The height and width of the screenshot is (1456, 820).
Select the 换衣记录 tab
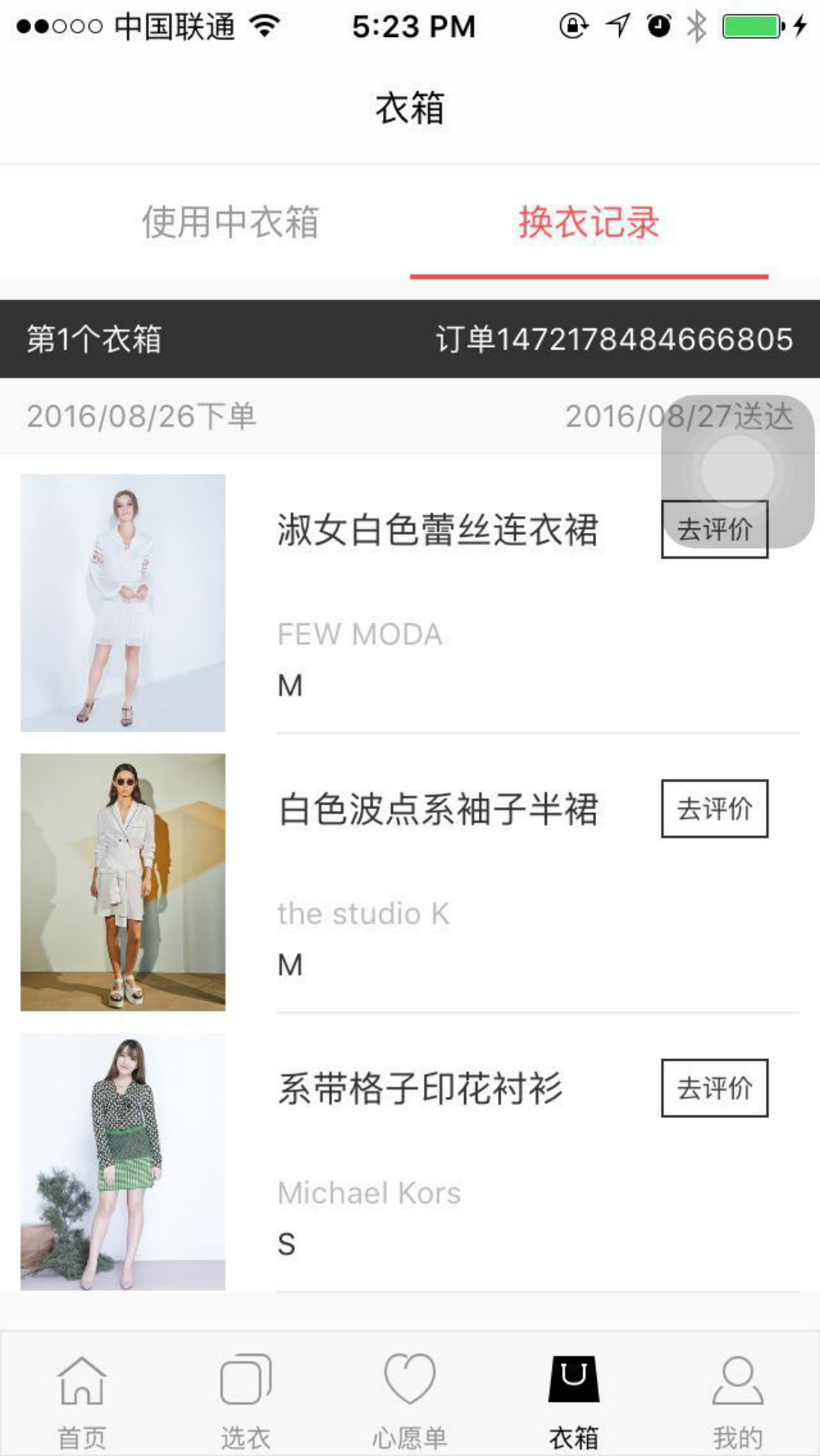coord(589,222)
